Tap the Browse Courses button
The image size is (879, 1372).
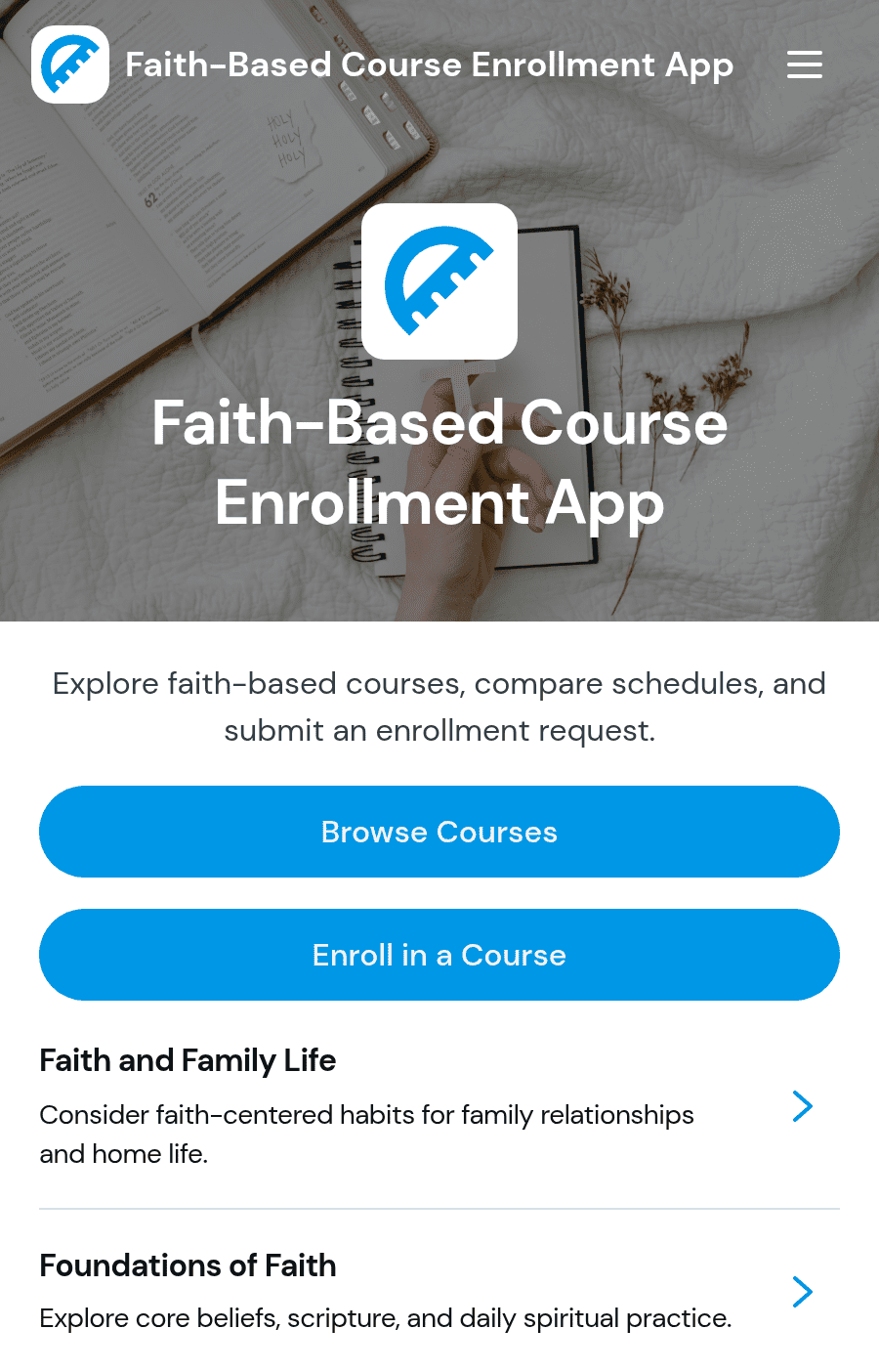coord(439,832)
